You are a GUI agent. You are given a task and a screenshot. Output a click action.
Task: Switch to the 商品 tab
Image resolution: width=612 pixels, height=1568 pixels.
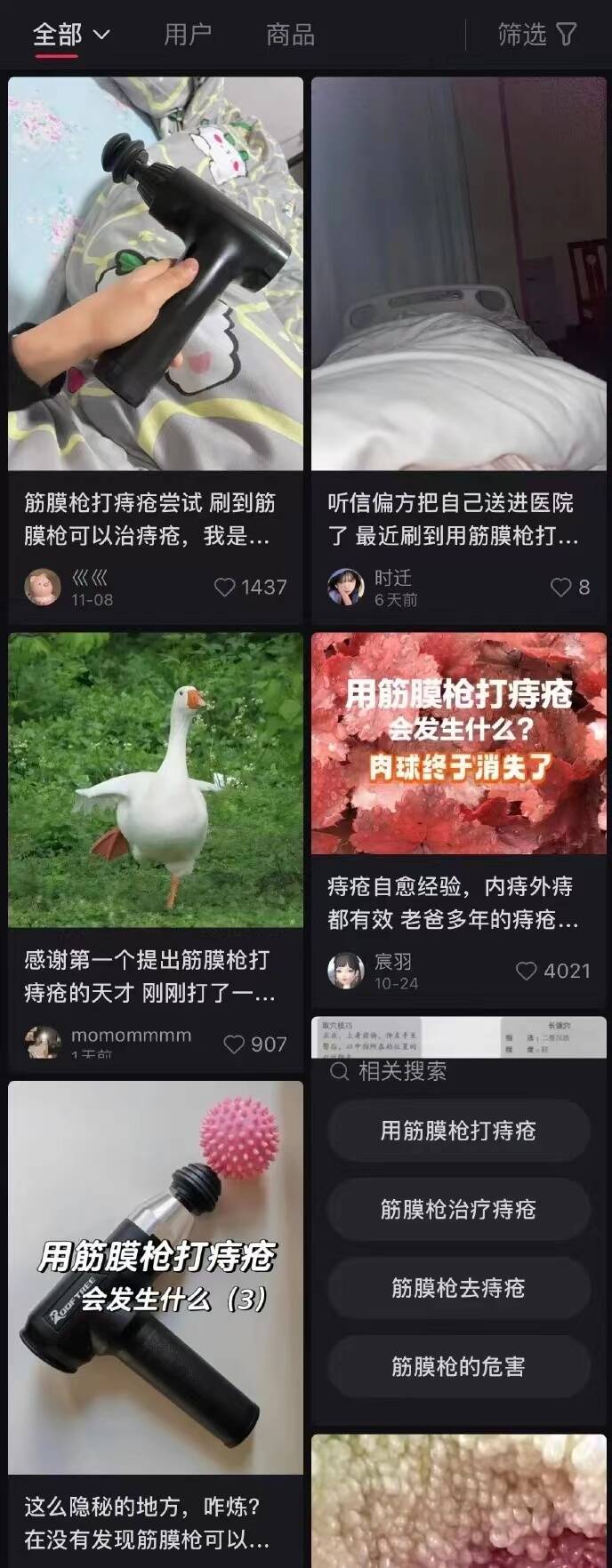tap(290, 35)
